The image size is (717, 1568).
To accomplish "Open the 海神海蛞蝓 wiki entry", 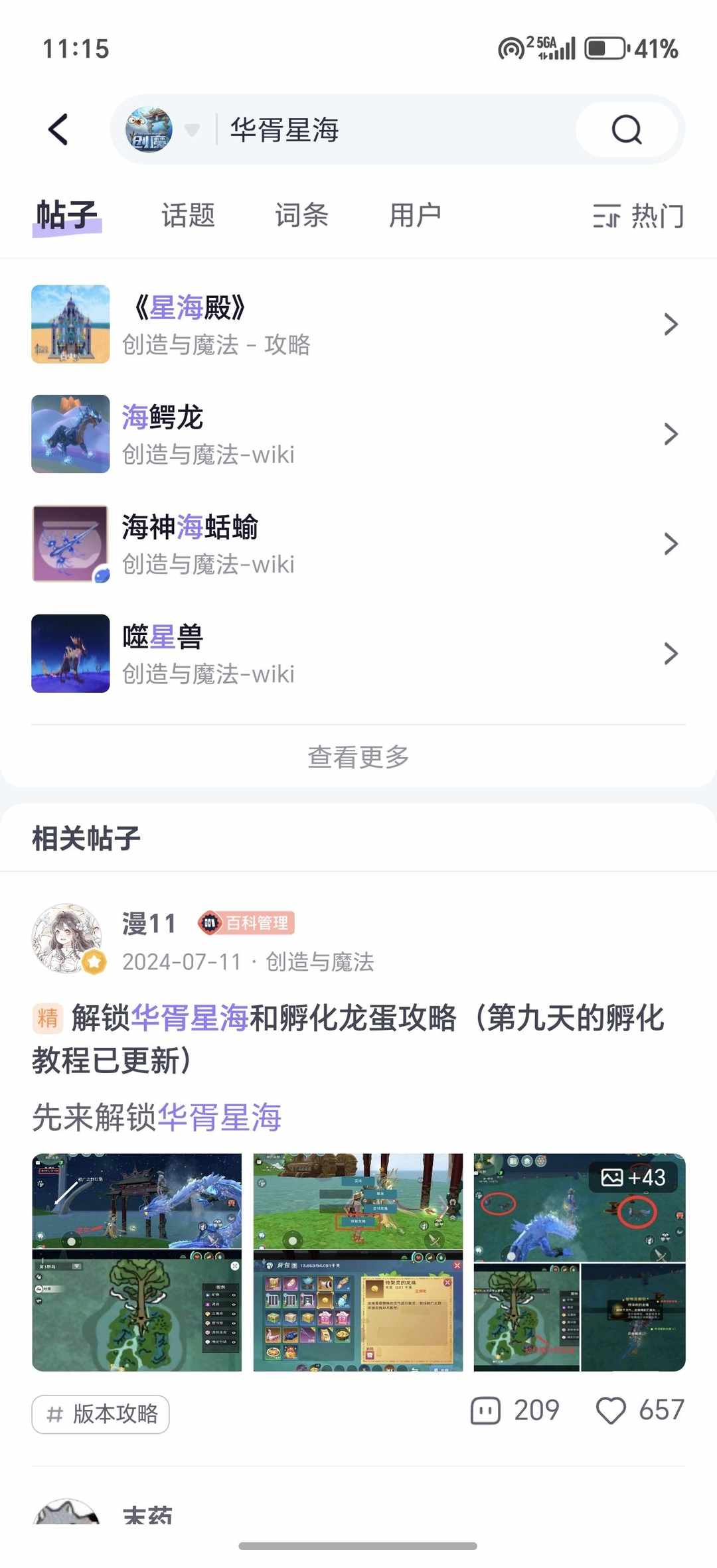I will [x=358, y=544].
